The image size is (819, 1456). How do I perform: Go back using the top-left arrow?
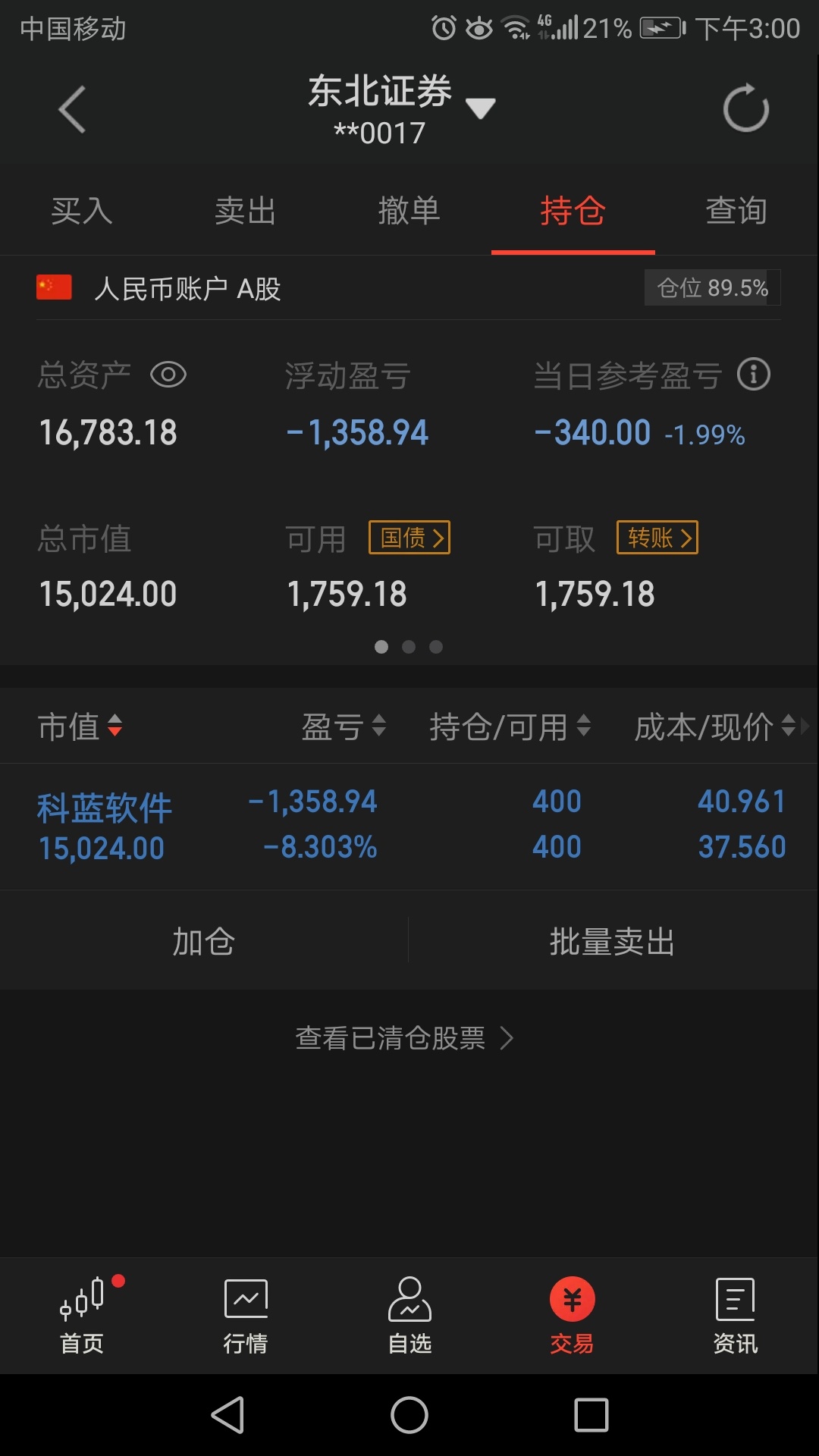click(72, 110)
